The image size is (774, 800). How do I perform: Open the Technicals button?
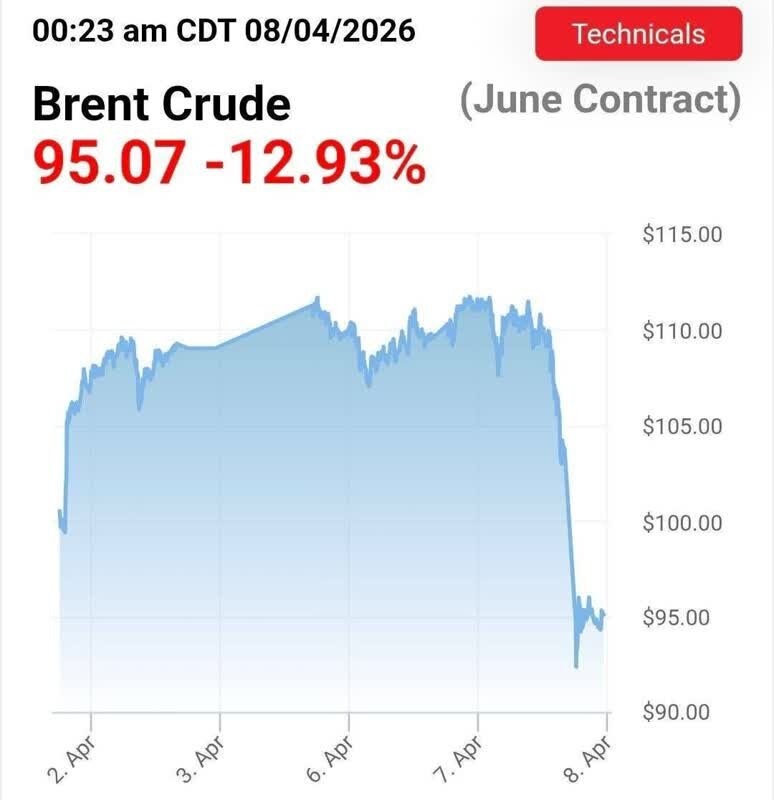[x=638, y=34]
